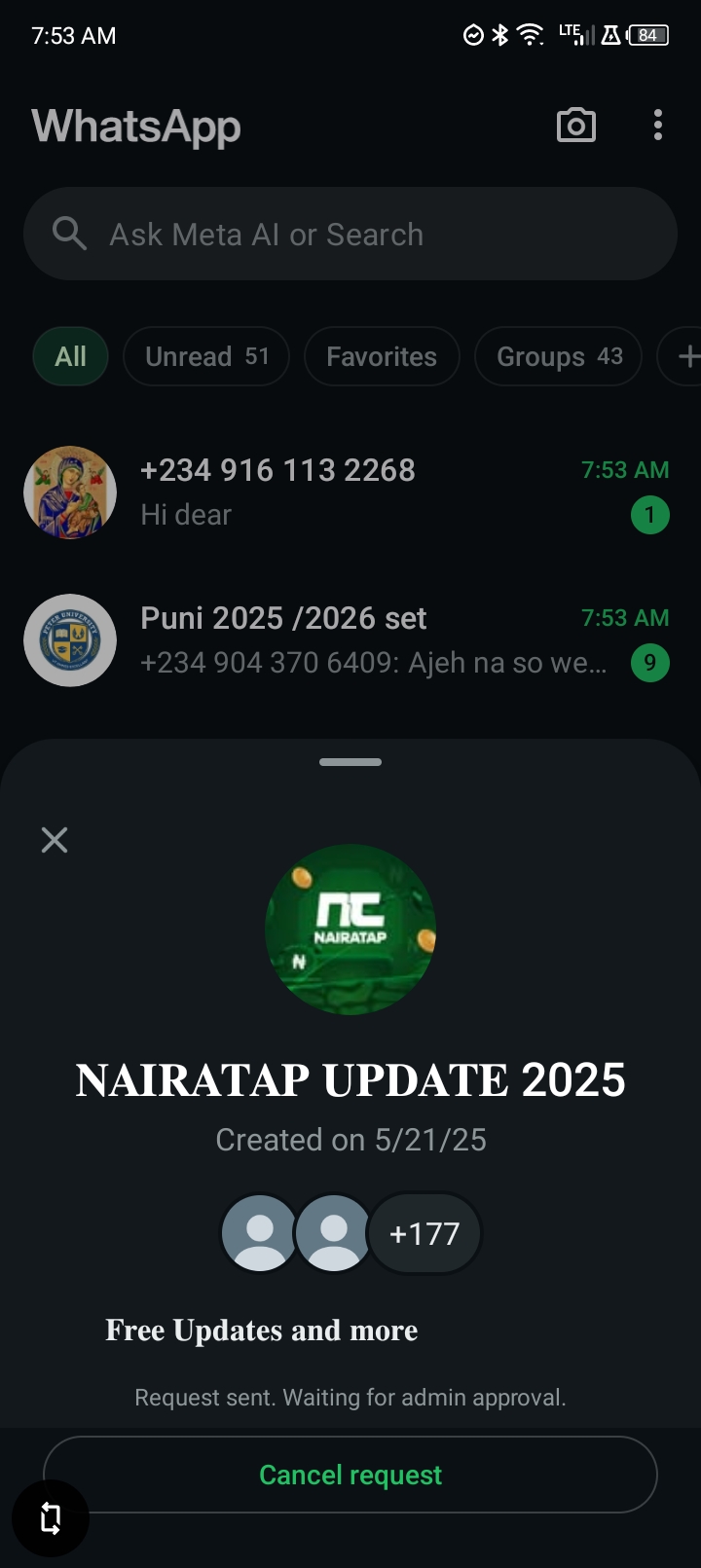
Task: Tap the screen rotation floating button
Action: (51, 1518)
